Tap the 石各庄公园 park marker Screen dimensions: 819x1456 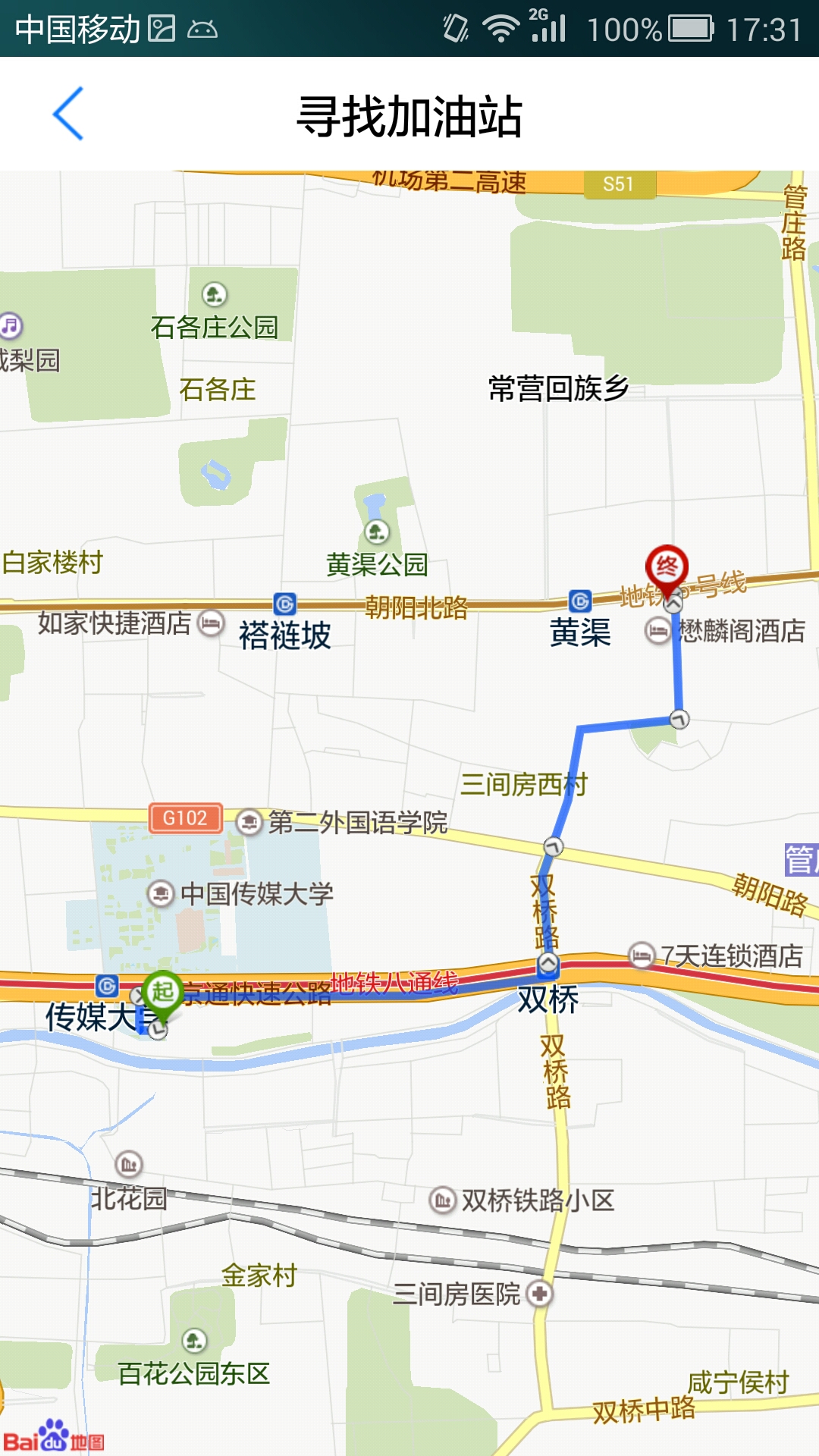pos(215,294)
